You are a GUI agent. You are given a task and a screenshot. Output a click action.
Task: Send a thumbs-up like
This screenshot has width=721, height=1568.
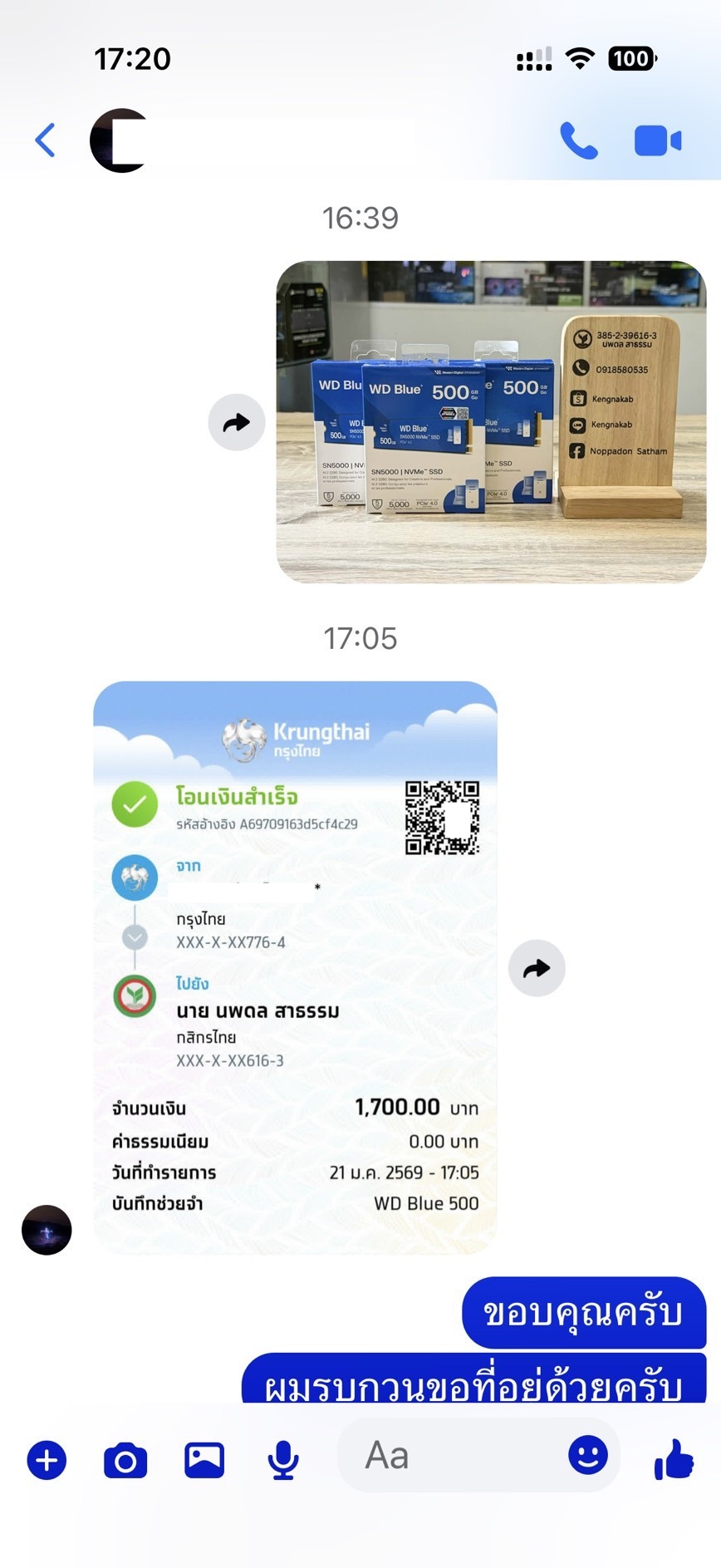(674, 1459)
